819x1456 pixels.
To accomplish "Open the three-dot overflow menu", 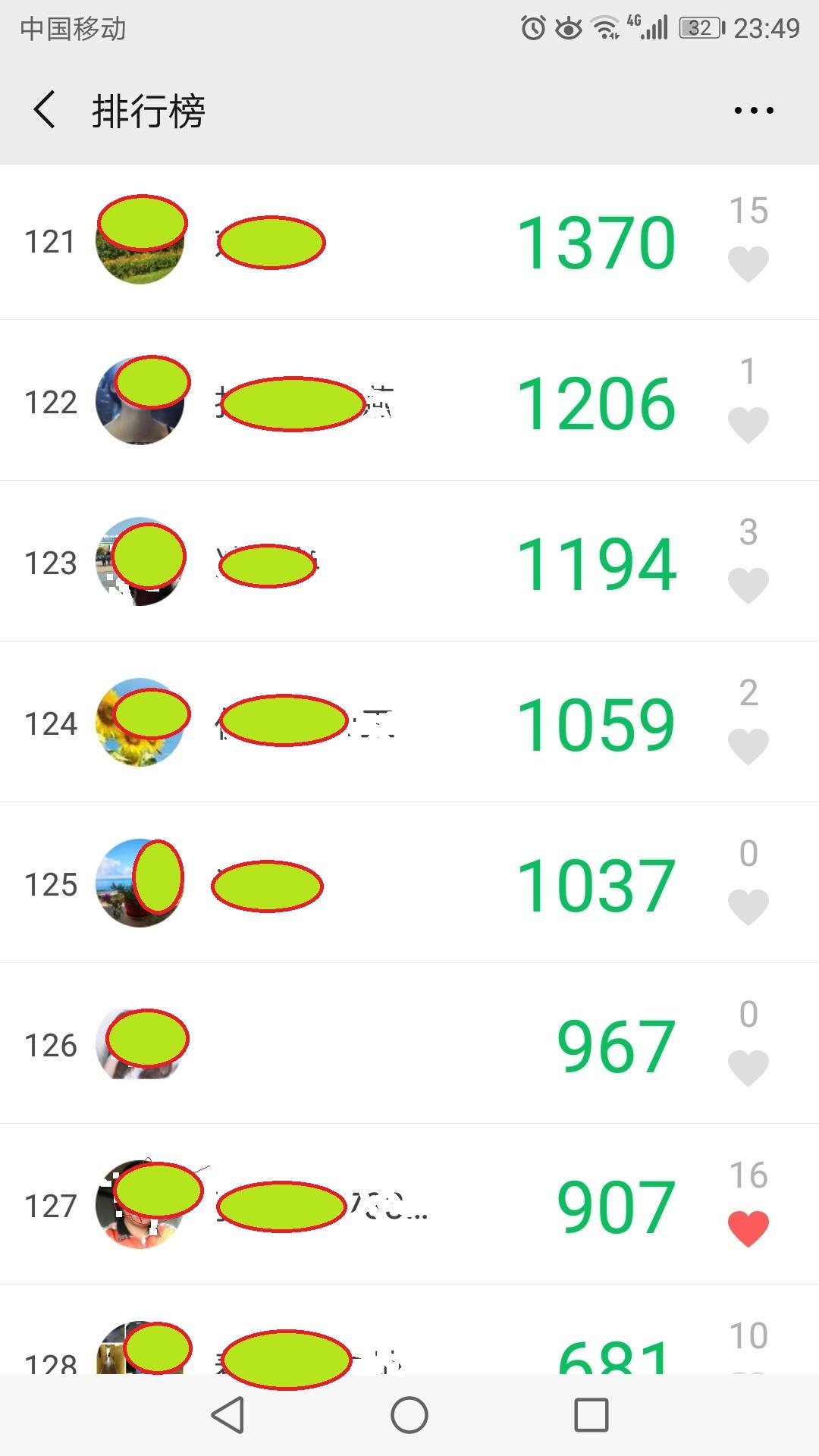I will [x=754, y=110].
